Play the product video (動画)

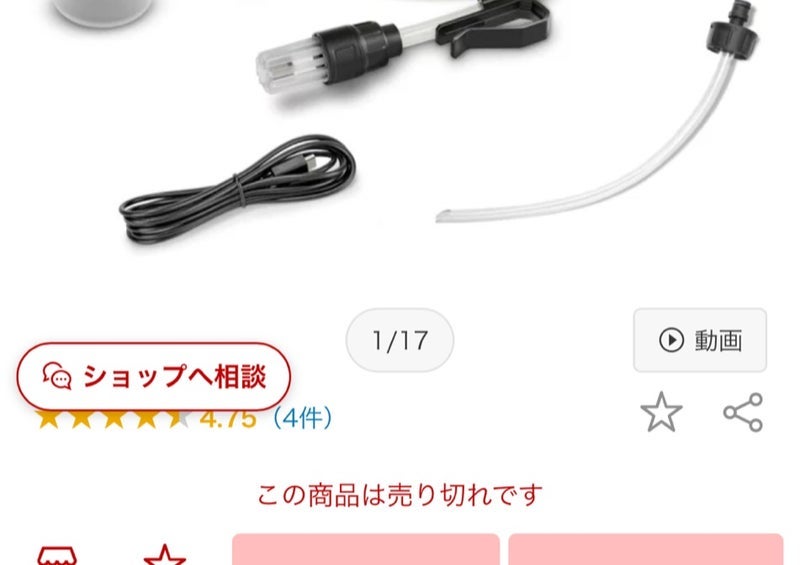click(x=699, y=340)
